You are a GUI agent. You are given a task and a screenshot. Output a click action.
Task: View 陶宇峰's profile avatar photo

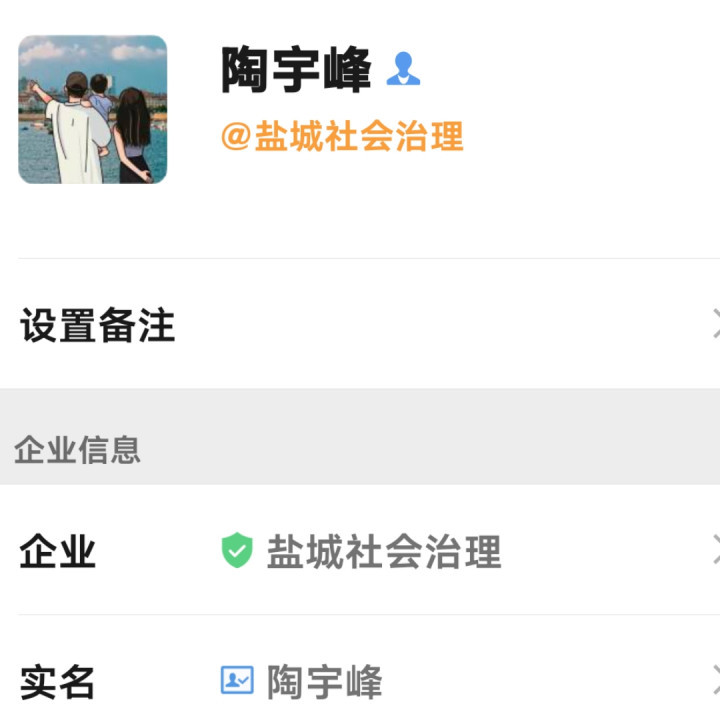pyautogui.click(x=92, y=110)
